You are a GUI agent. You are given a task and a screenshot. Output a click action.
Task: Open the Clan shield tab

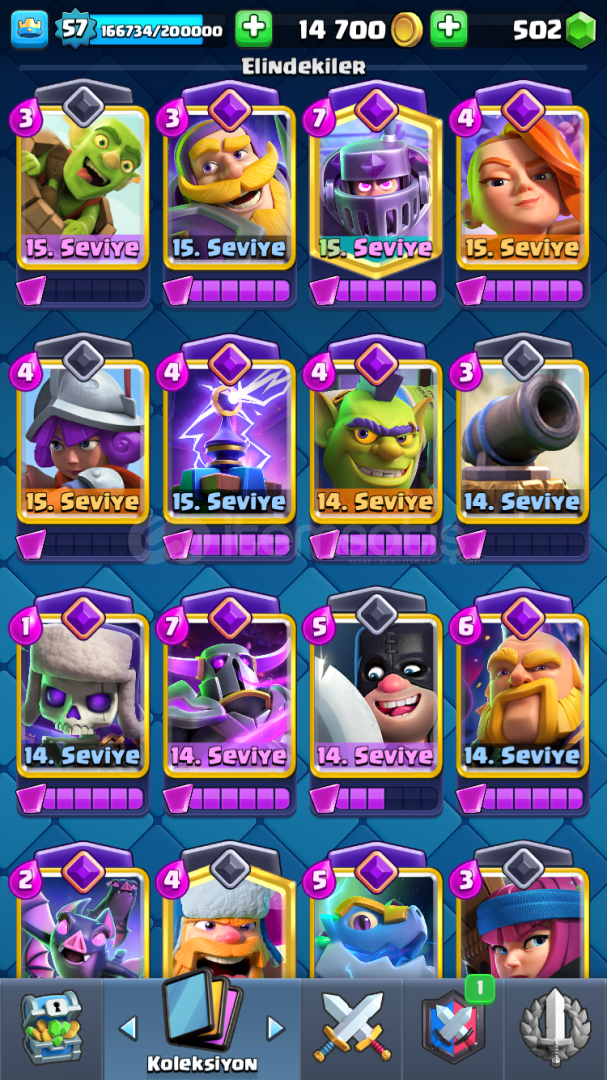(453, 1027)
